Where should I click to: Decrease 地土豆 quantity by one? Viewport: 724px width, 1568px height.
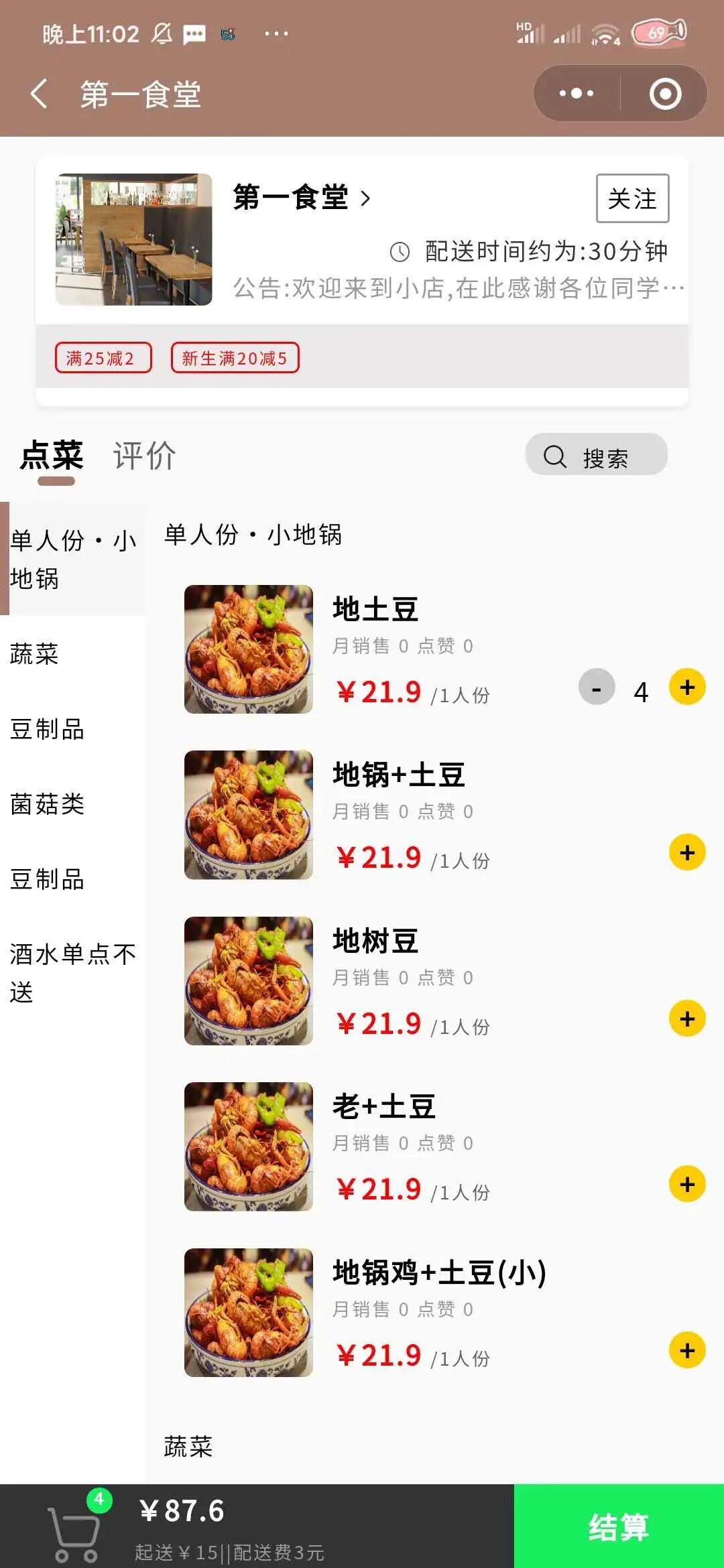click(597, 688)
